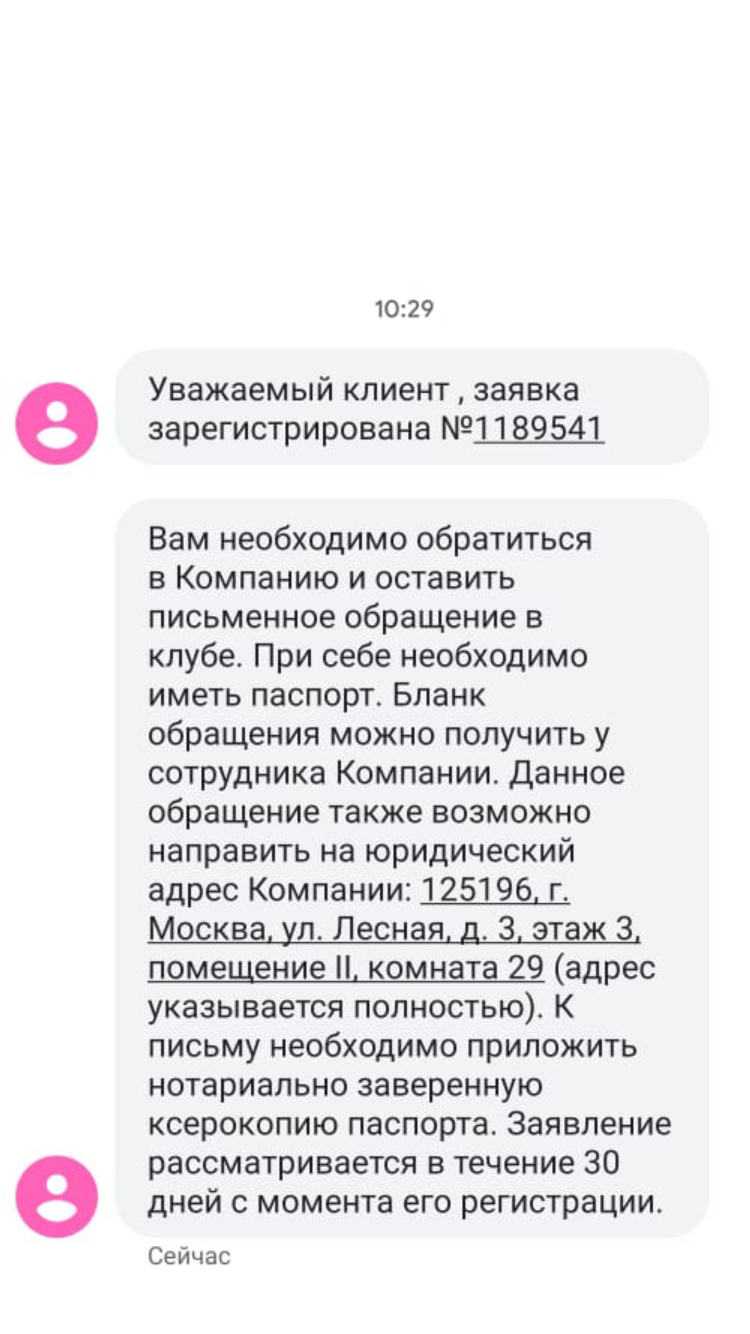The height and width of the screenshot is (1334, 750).
Task: Open sender avatar beside the registration message
Action: click(57, 423)
